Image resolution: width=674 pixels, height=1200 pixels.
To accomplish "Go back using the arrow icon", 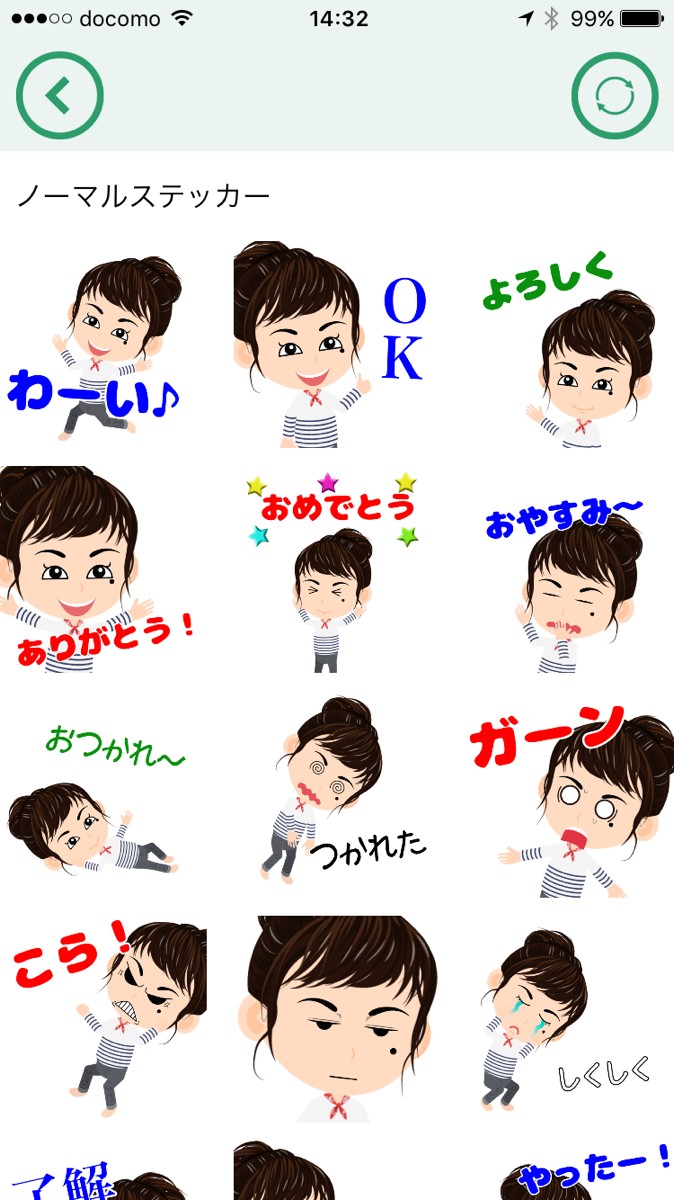I will point(60,96).
